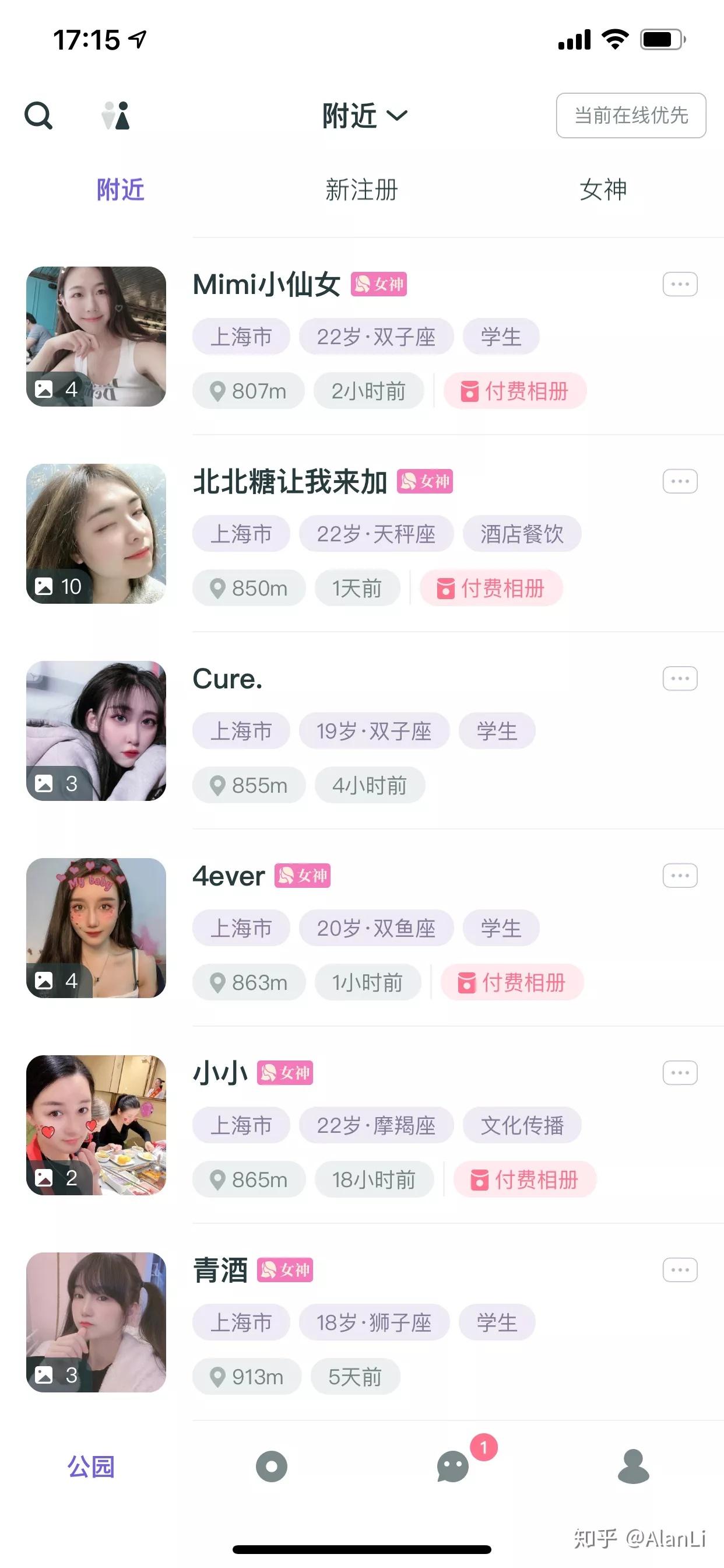Open Mimi小仙女's avatar thumbnail
Viewport: 724px width, 1568px height.
tap(96, 335)
